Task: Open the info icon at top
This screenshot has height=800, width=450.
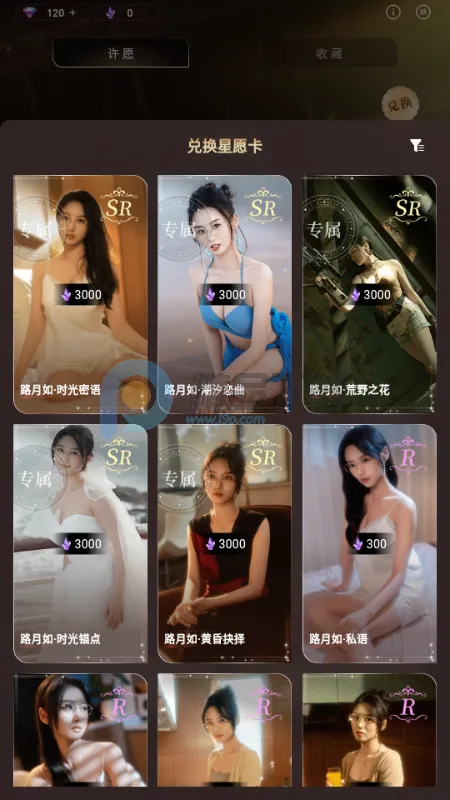Action: click(x=393, y=12)
